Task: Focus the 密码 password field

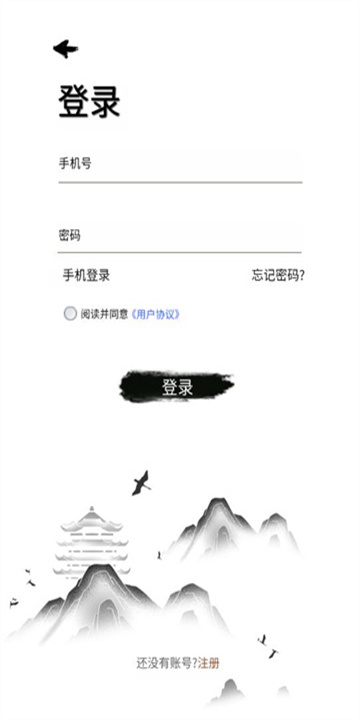Action: (180, 236)
